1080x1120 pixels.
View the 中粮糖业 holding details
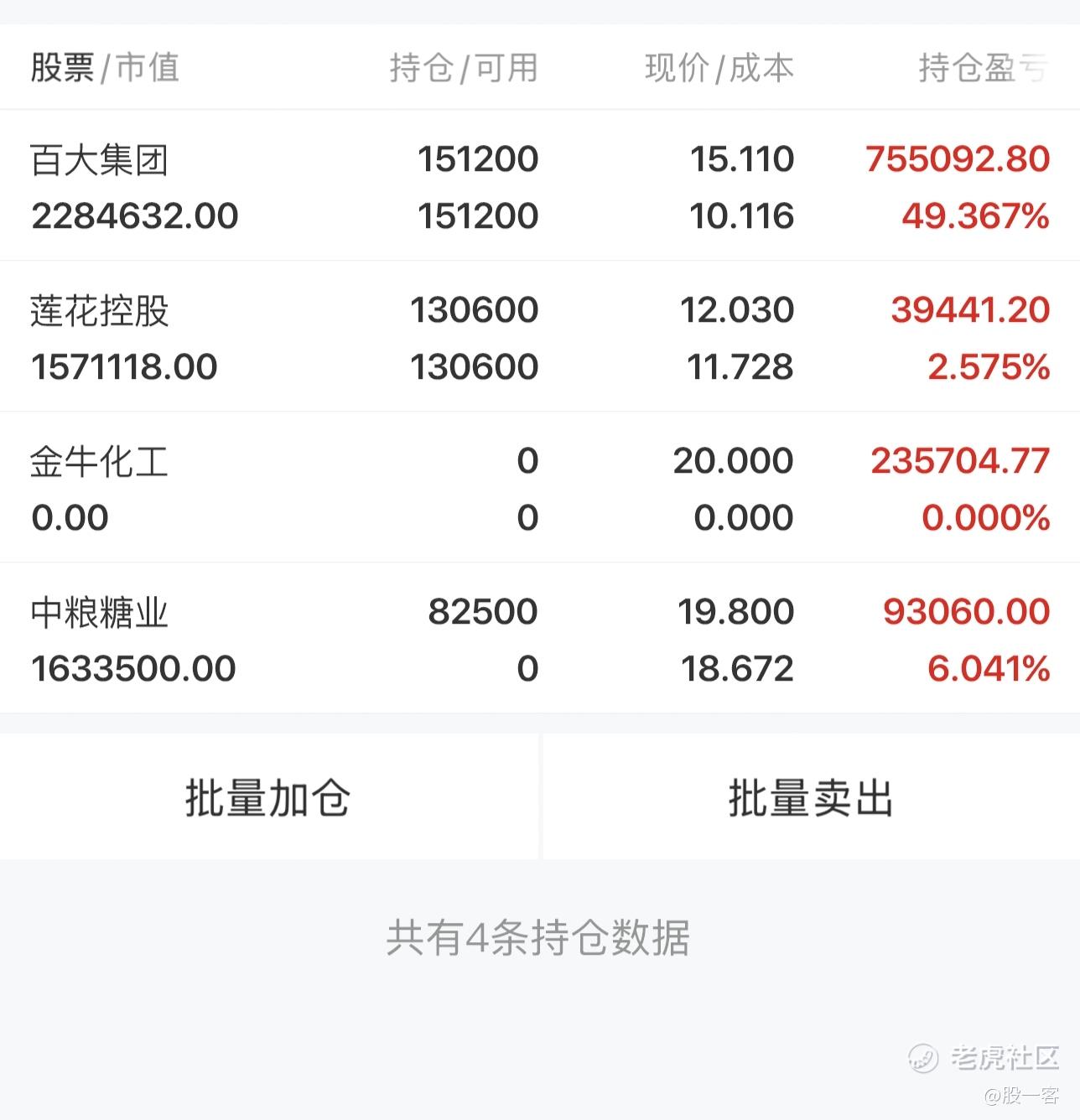point(540,638)
